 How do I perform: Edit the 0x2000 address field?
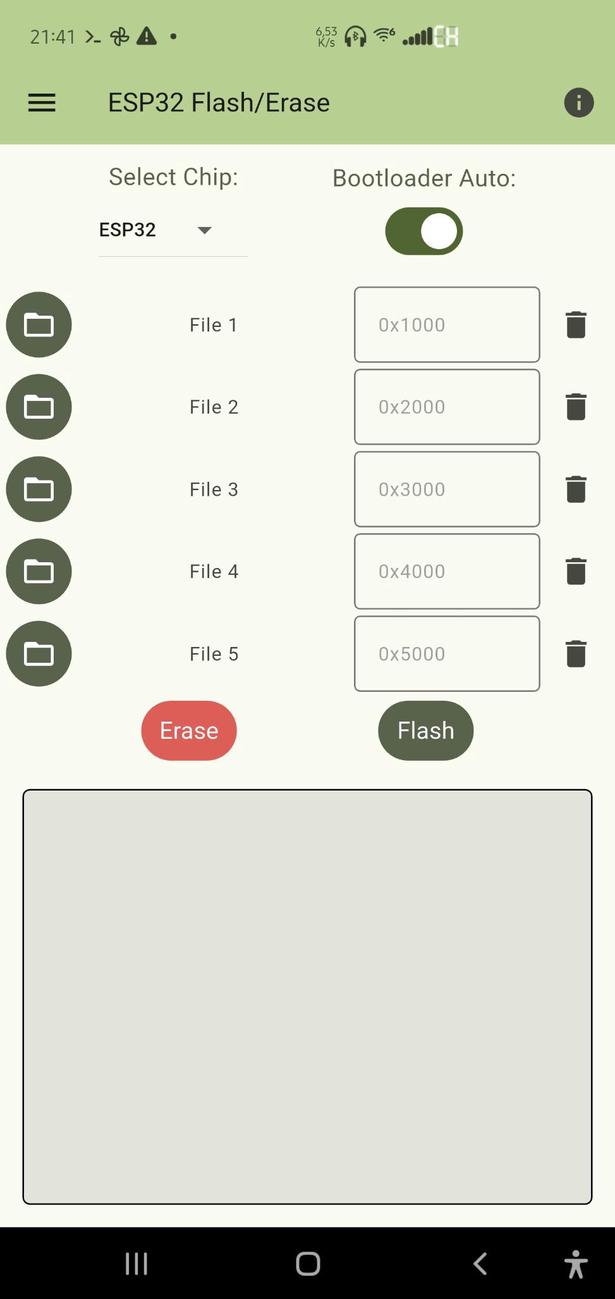click(447, 407)
